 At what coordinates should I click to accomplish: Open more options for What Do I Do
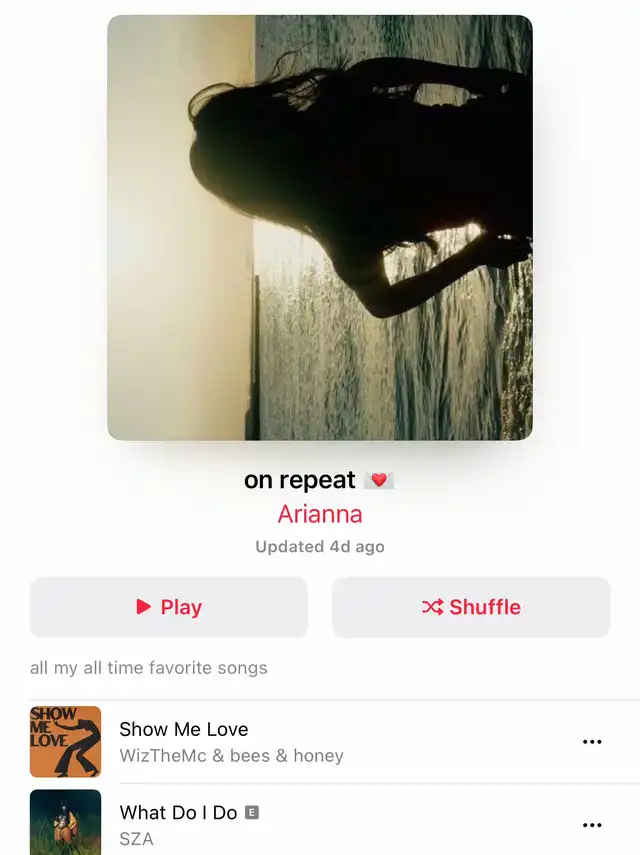coord(592,825)
